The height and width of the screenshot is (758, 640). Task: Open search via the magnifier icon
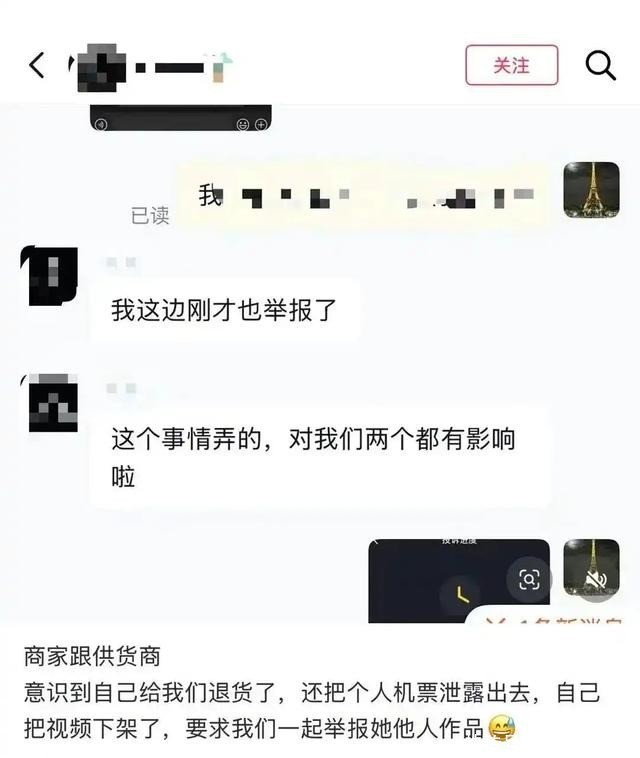(x=600, y=65)
